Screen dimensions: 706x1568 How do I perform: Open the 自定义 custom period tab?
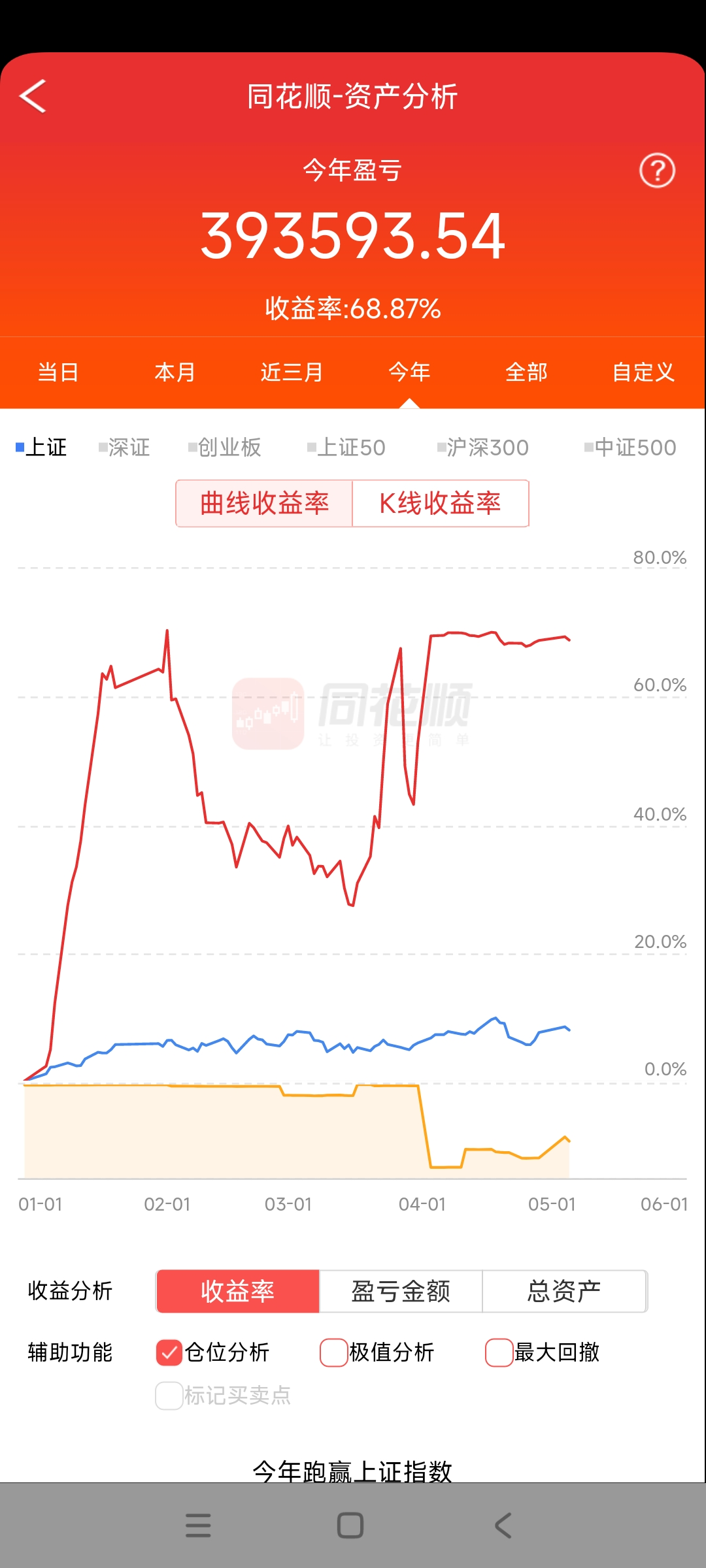[x=643, y=372]
